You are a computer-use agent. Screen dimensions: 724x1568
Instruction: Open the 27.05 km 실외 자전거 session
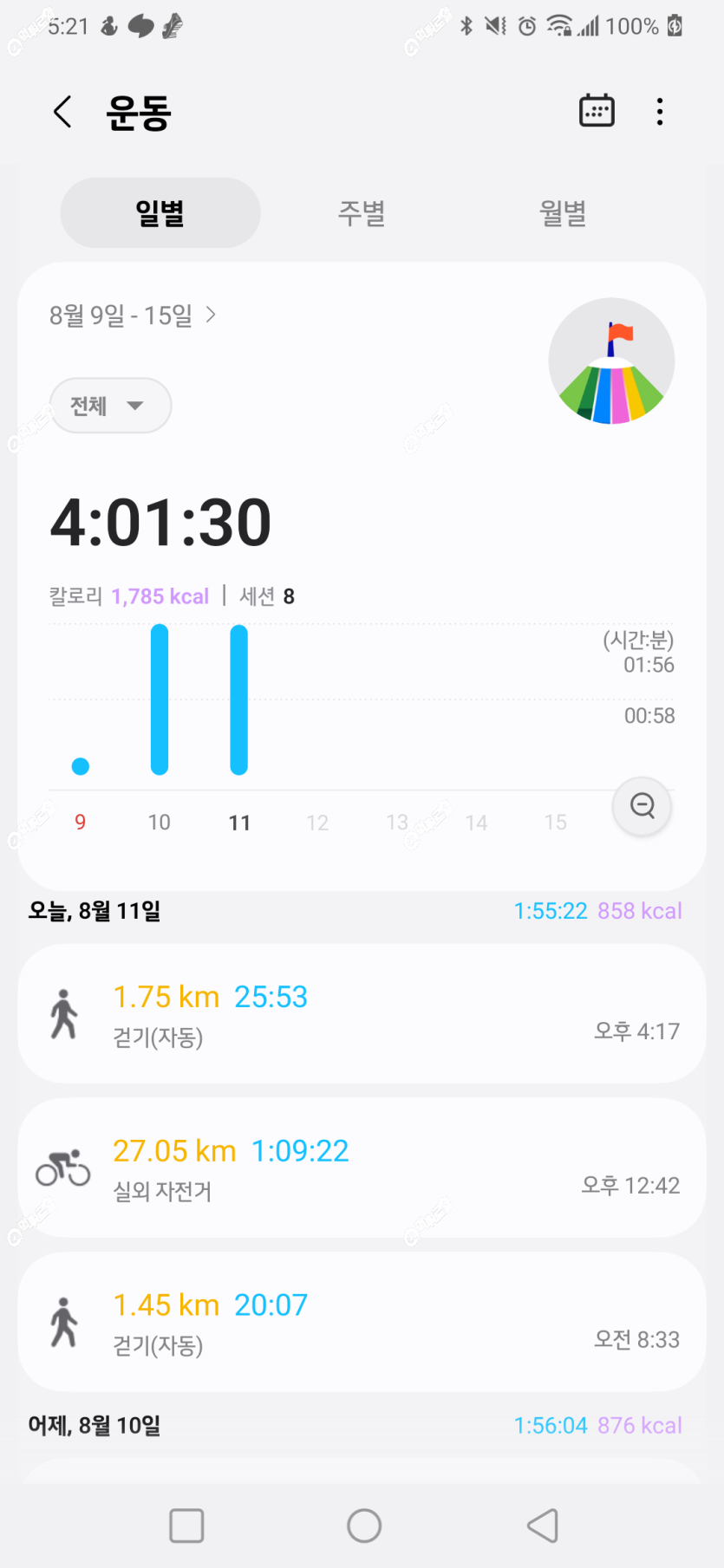[362, 1168]
